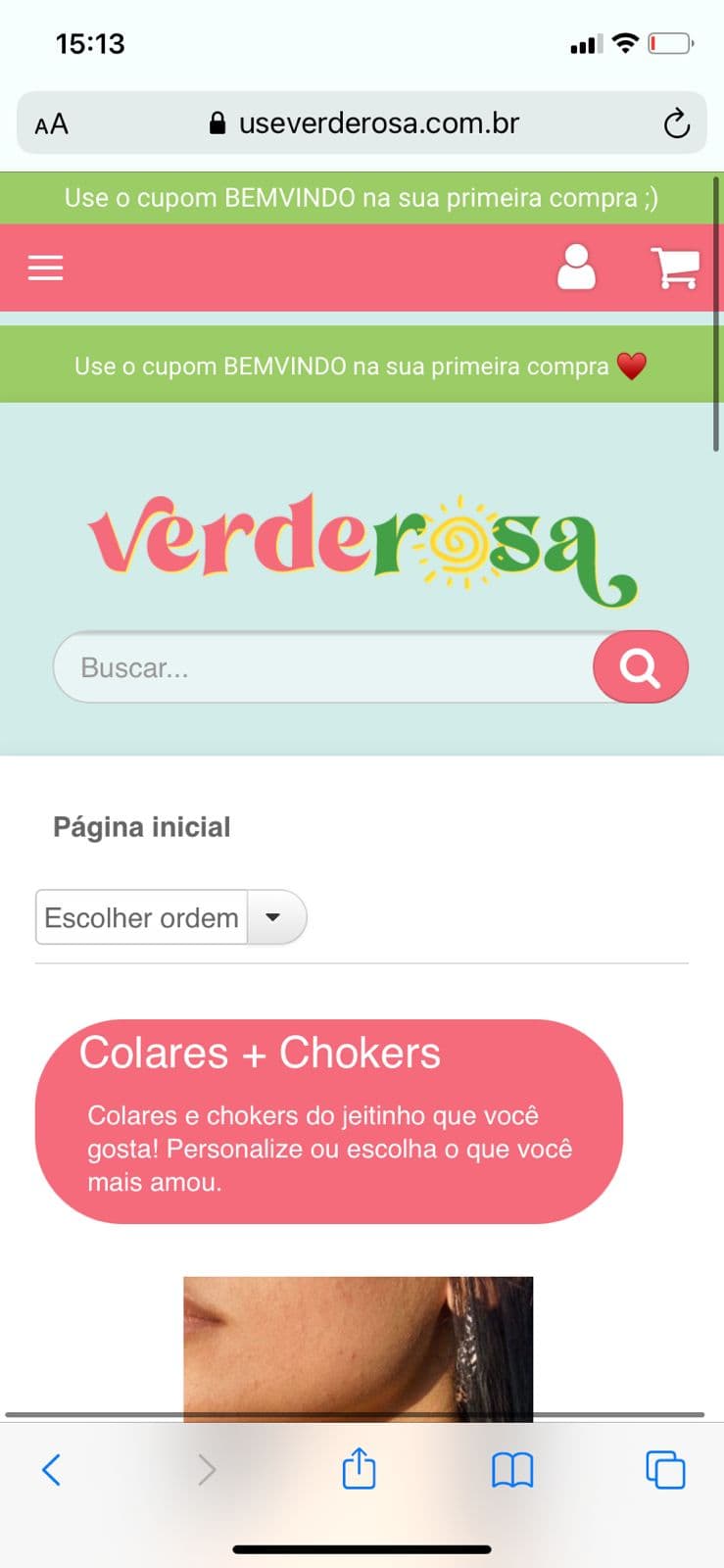Open the user account icon
Image resolution: width=724 pixels, height=1568 pixels.
(576, 267)
